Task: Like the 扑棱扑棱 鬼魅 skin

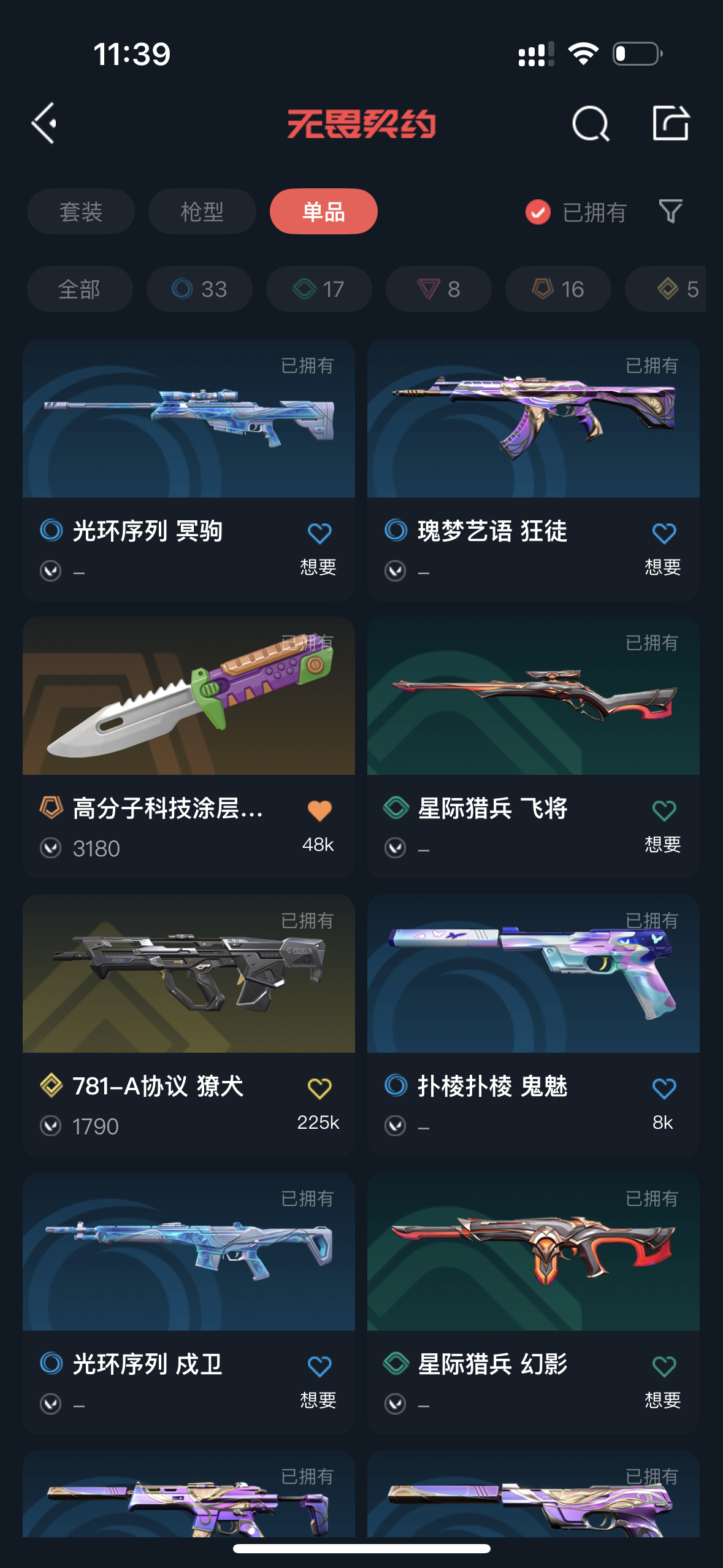Action: coord(664,1089)
